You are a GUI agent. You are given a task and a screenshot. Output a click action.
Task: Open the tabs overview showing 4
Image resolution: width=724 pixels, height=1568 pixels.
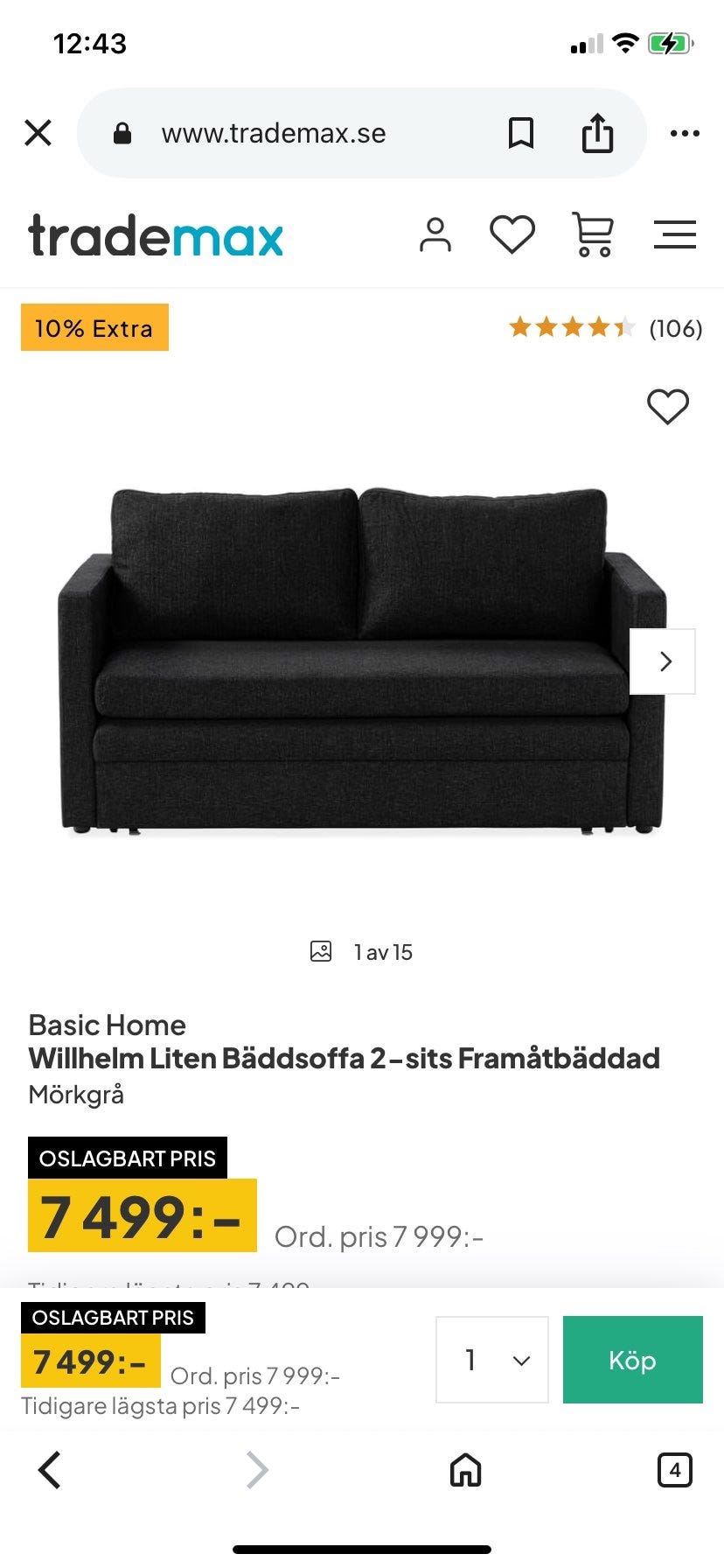pos(674,1470)
